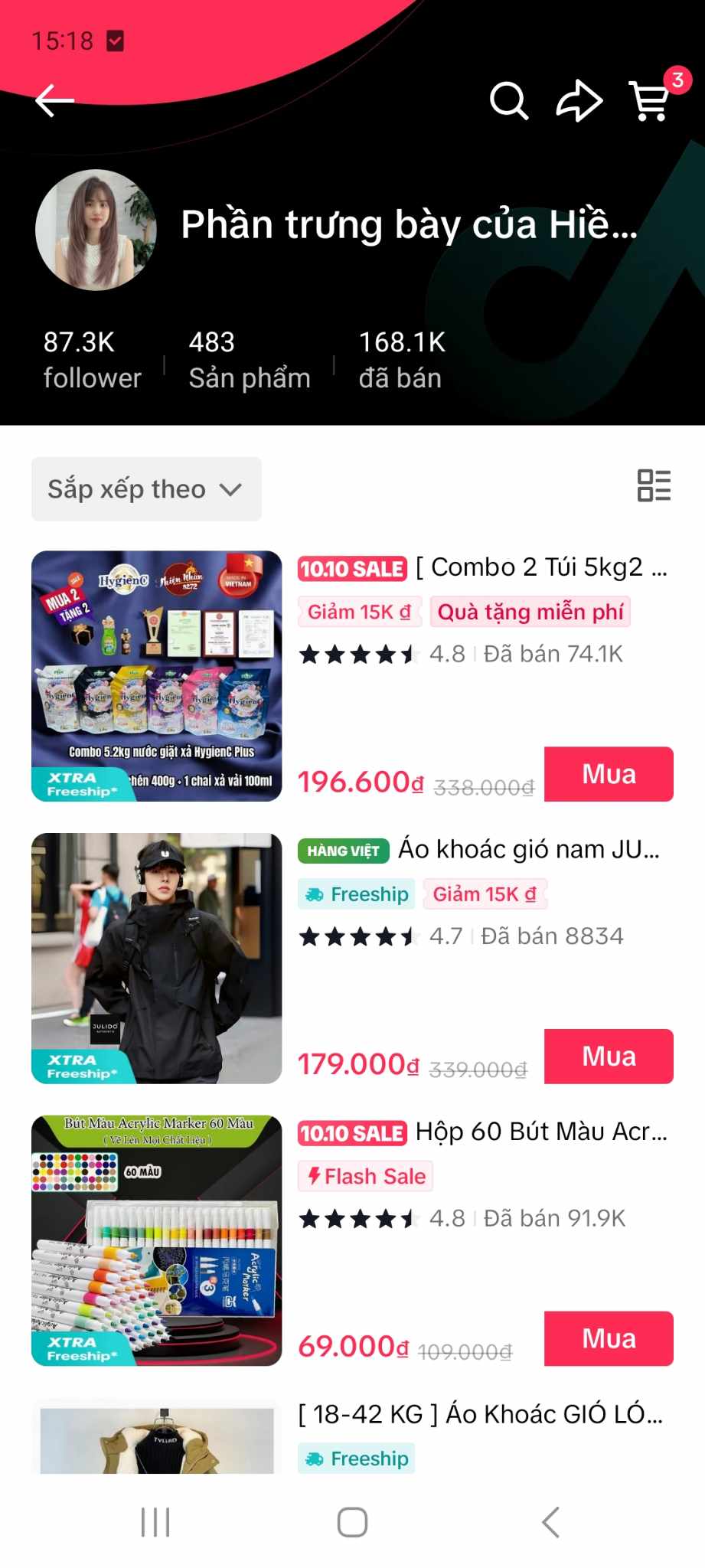Switch the product list layout view
This screenshot has width=705, height=1568.
coord(654,485)
